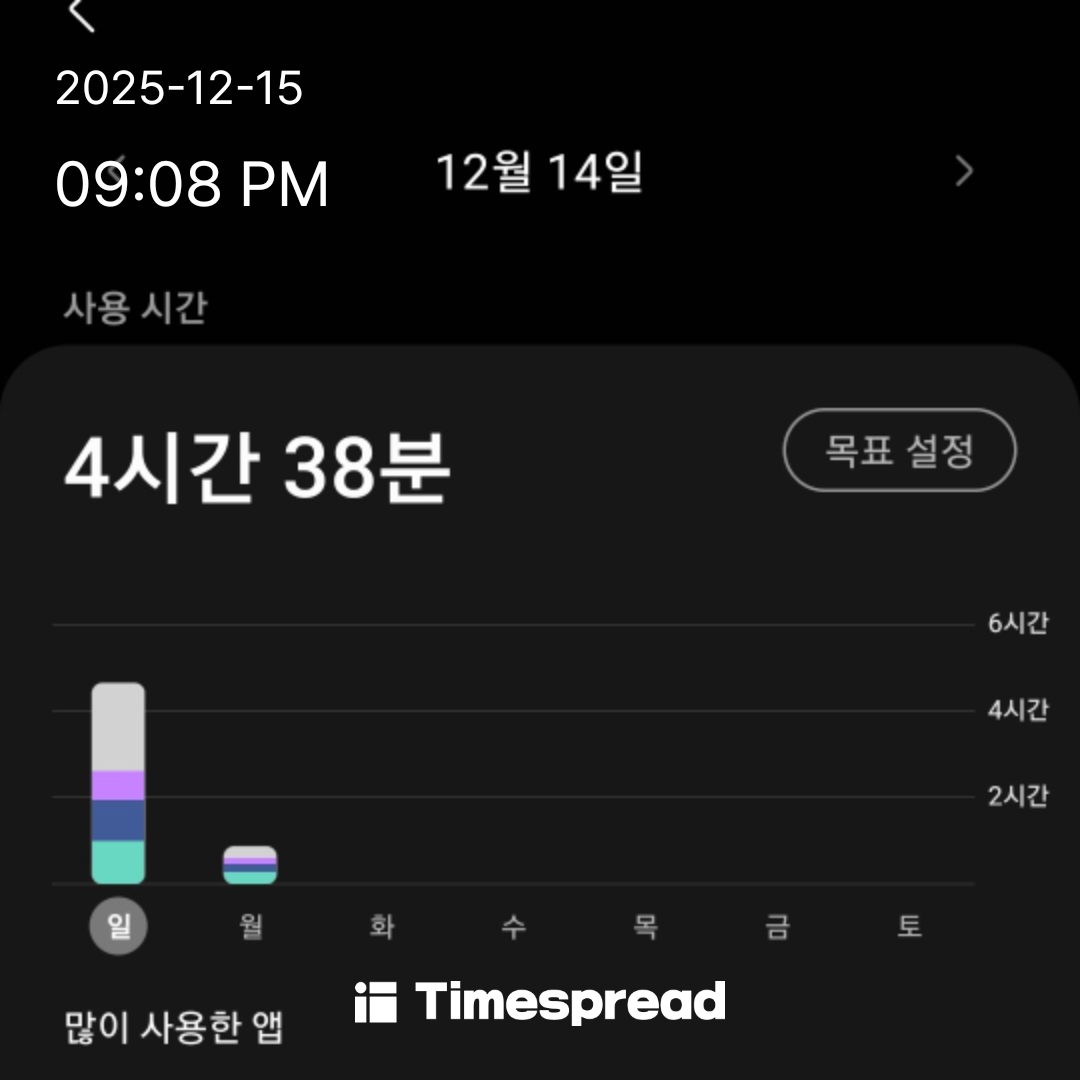Screen dimensions: 1080x1080
Task: Go back using the top arrow
Action: [x=82, y=15]
